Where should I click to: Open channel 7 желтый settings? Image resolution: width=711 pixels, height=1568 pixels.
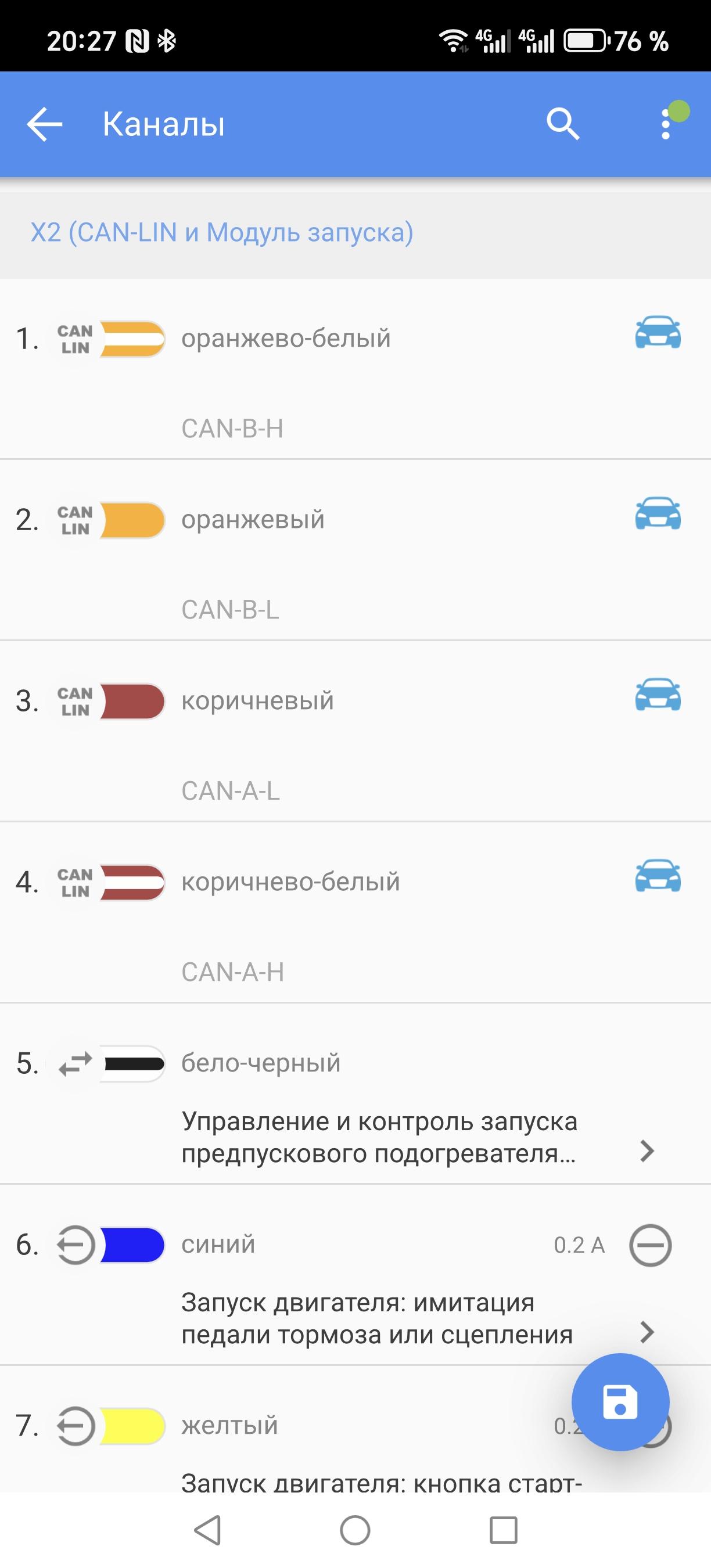(x=304, y=1444)
